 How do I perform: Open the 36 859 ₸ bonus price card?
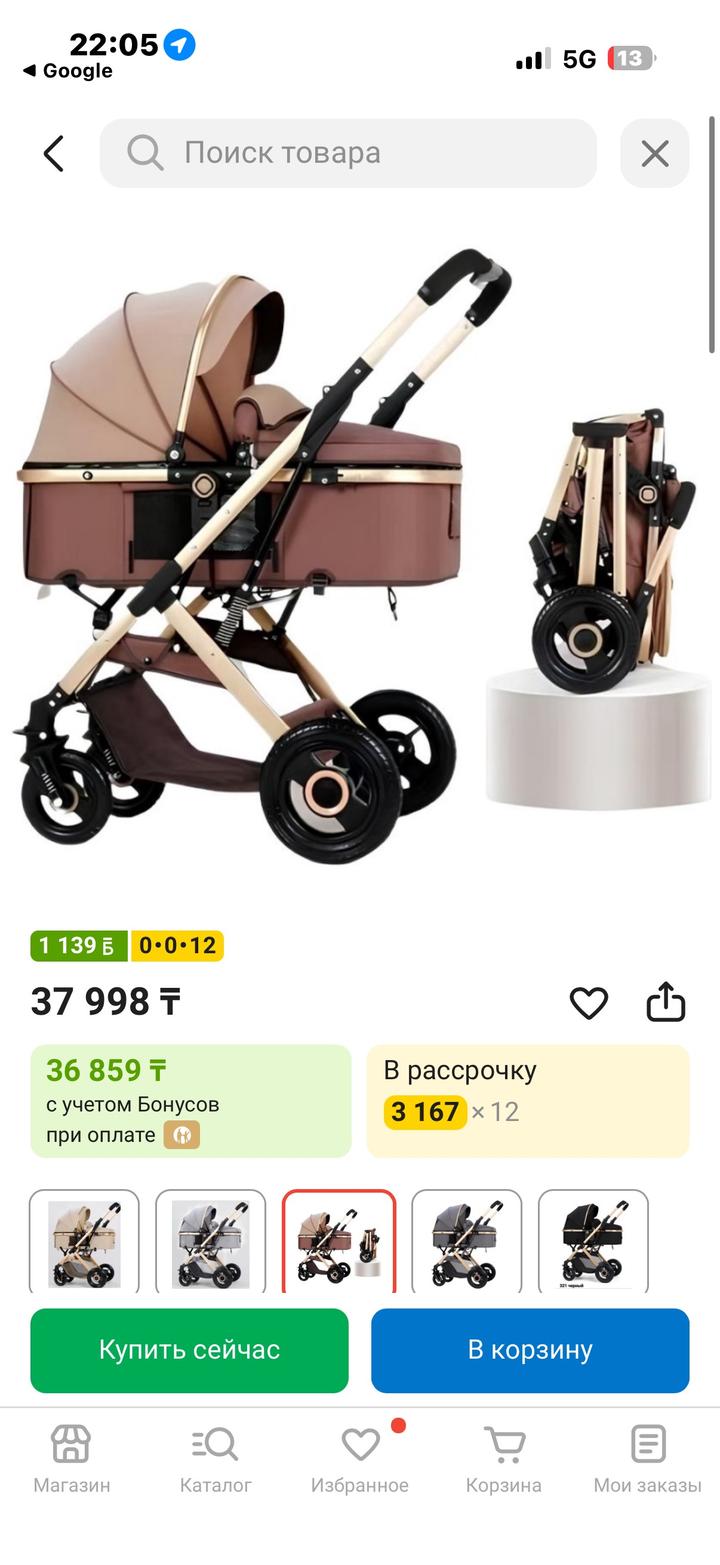(190, 1101)
